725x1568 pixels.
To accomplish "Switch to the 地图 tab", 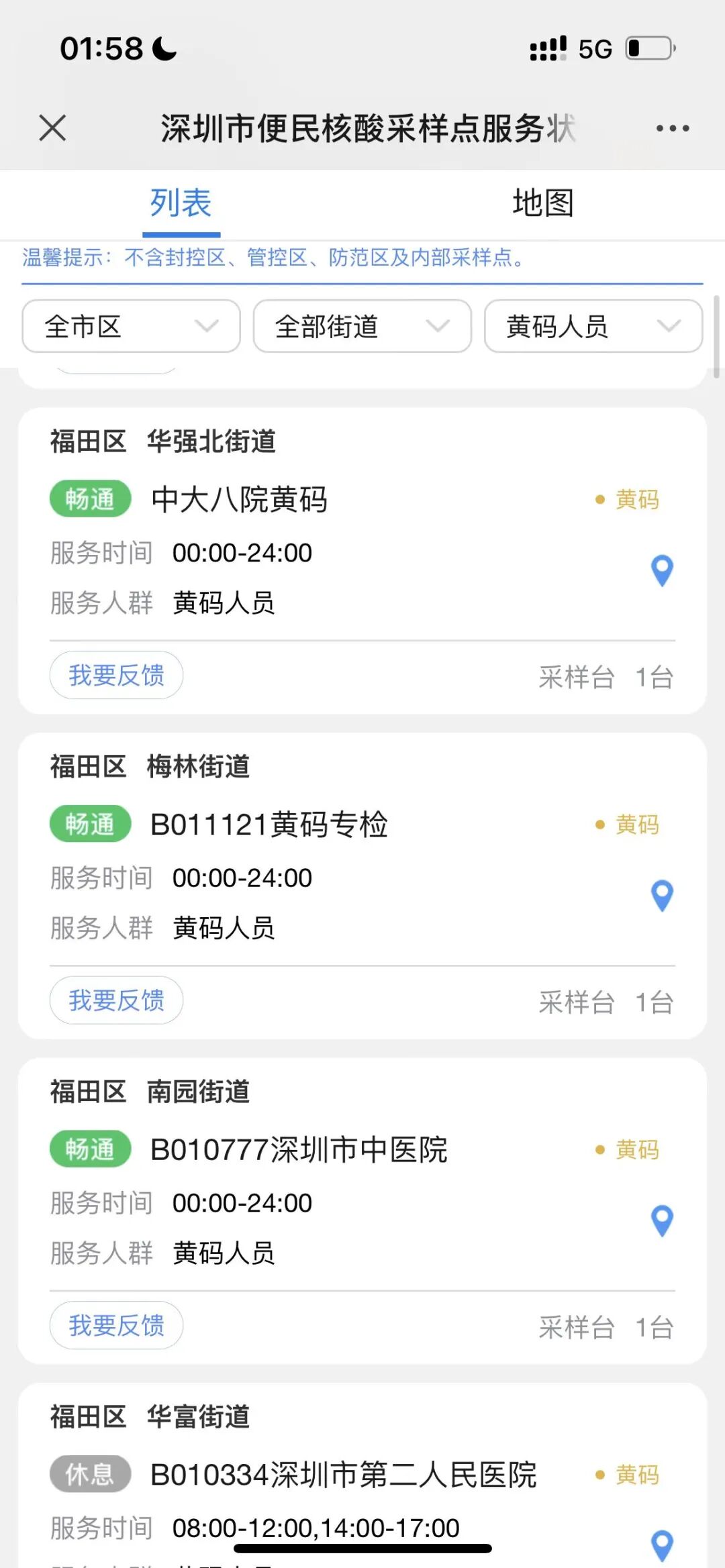I will pos(543,203).
